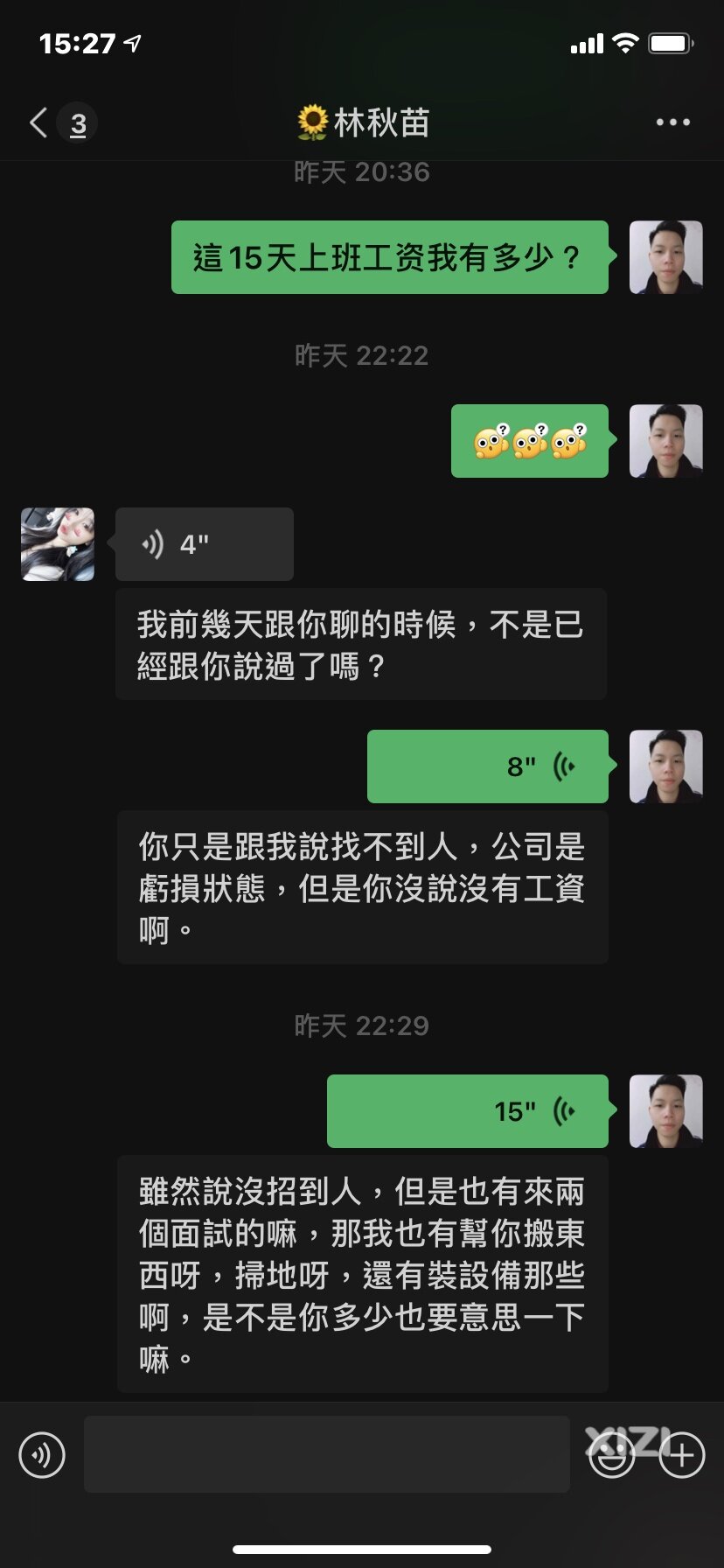The height and width of the screenshot is (1568, 724).
Task: Open 林秋苗's profile avatar
Action: tap(58, 544)
